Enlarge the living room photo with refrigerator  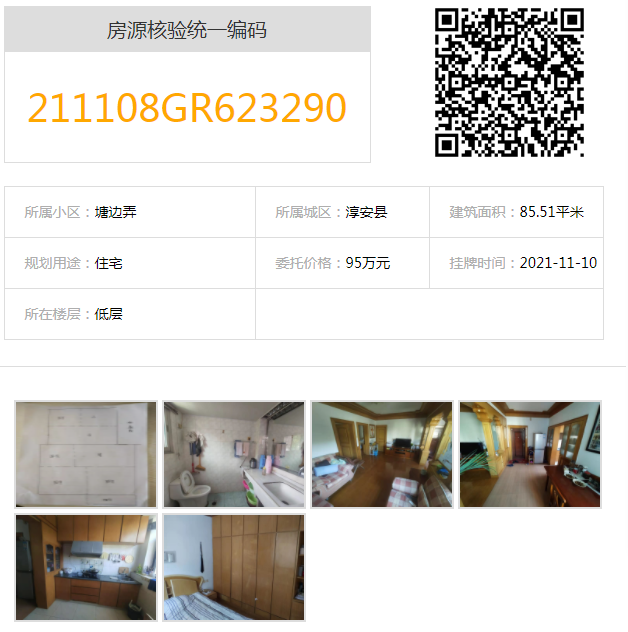coord(530,454)
